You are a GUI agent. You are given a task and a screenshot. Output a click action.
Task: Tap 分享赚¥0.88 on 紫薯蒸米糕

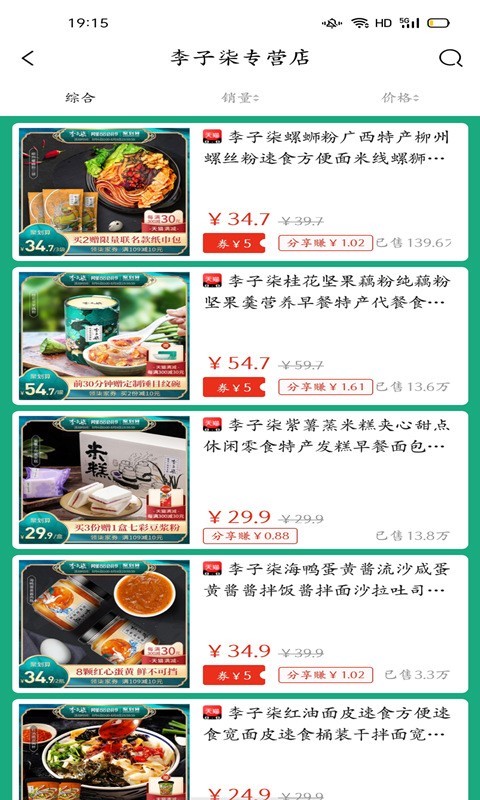coord(250,536)
